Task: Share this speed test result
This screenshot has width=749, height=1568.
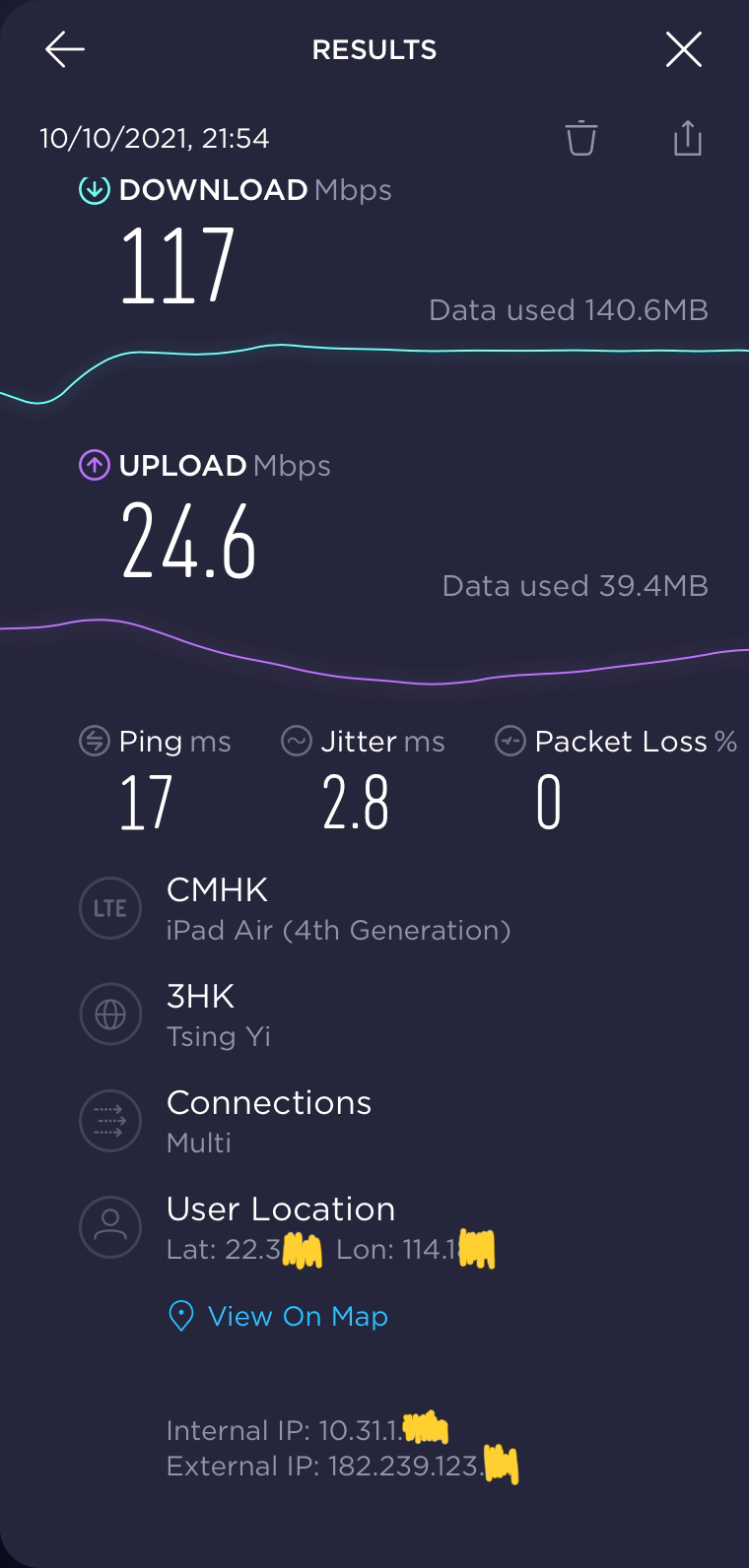Action: (x=687, y=138)
